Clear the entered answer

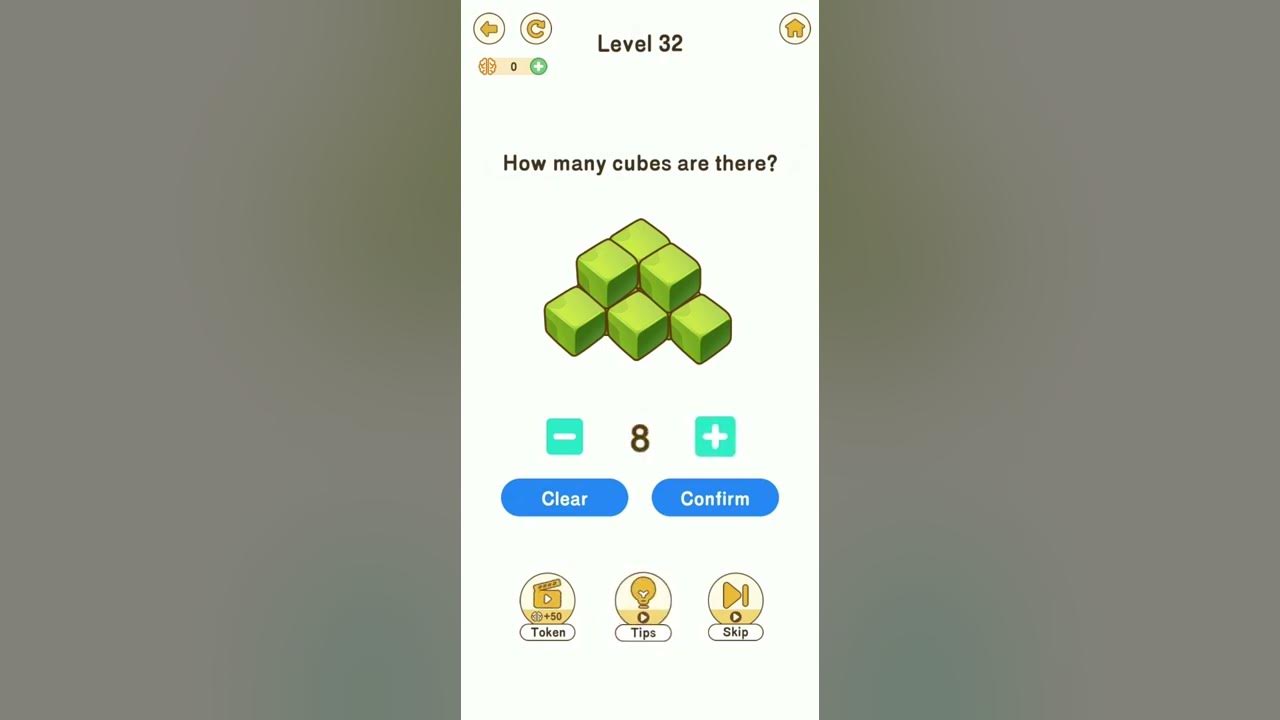coord(564,498)
